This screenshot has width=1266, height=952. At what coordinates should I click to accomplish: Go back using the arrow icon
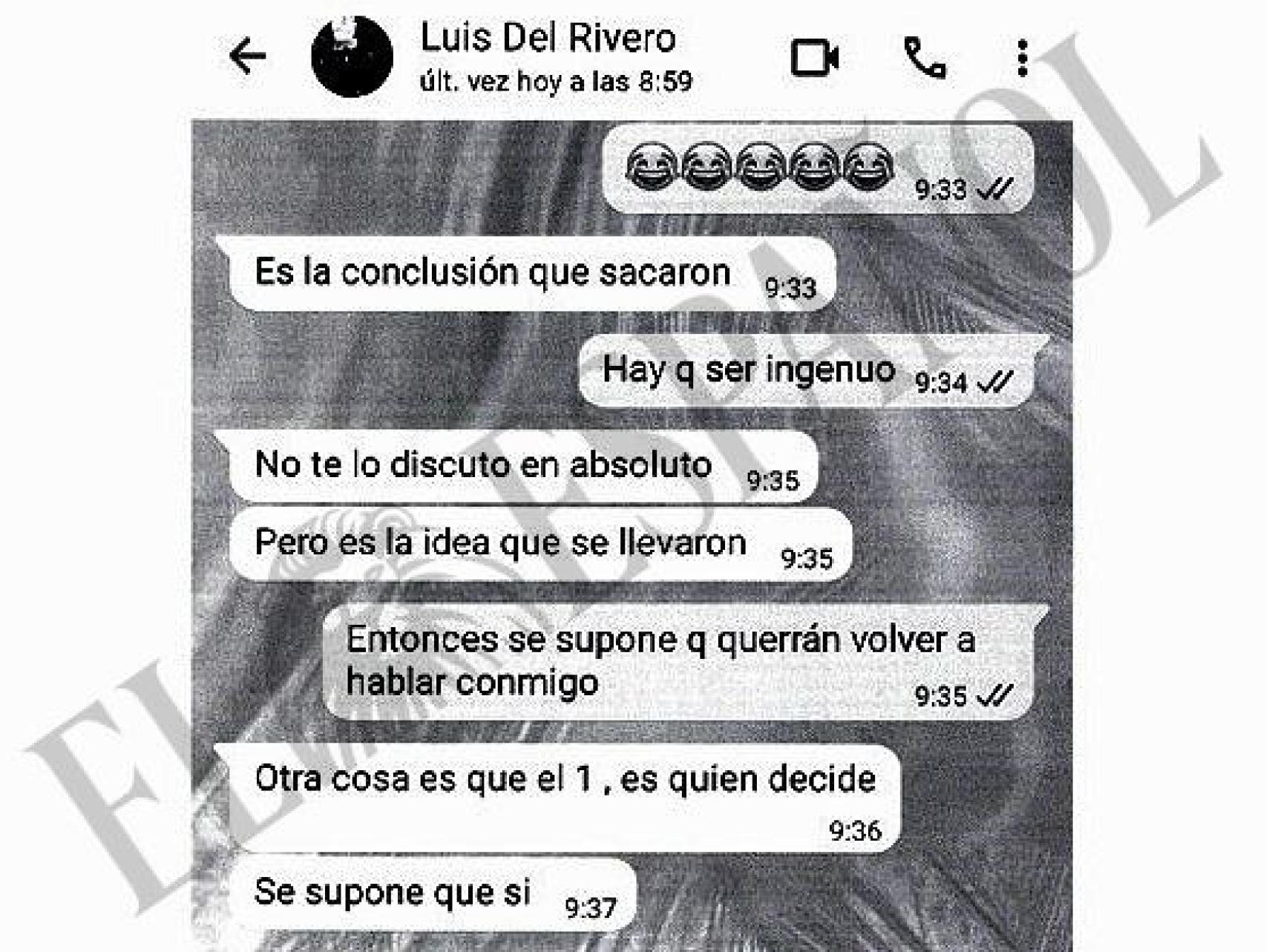(x=248, y=56)
